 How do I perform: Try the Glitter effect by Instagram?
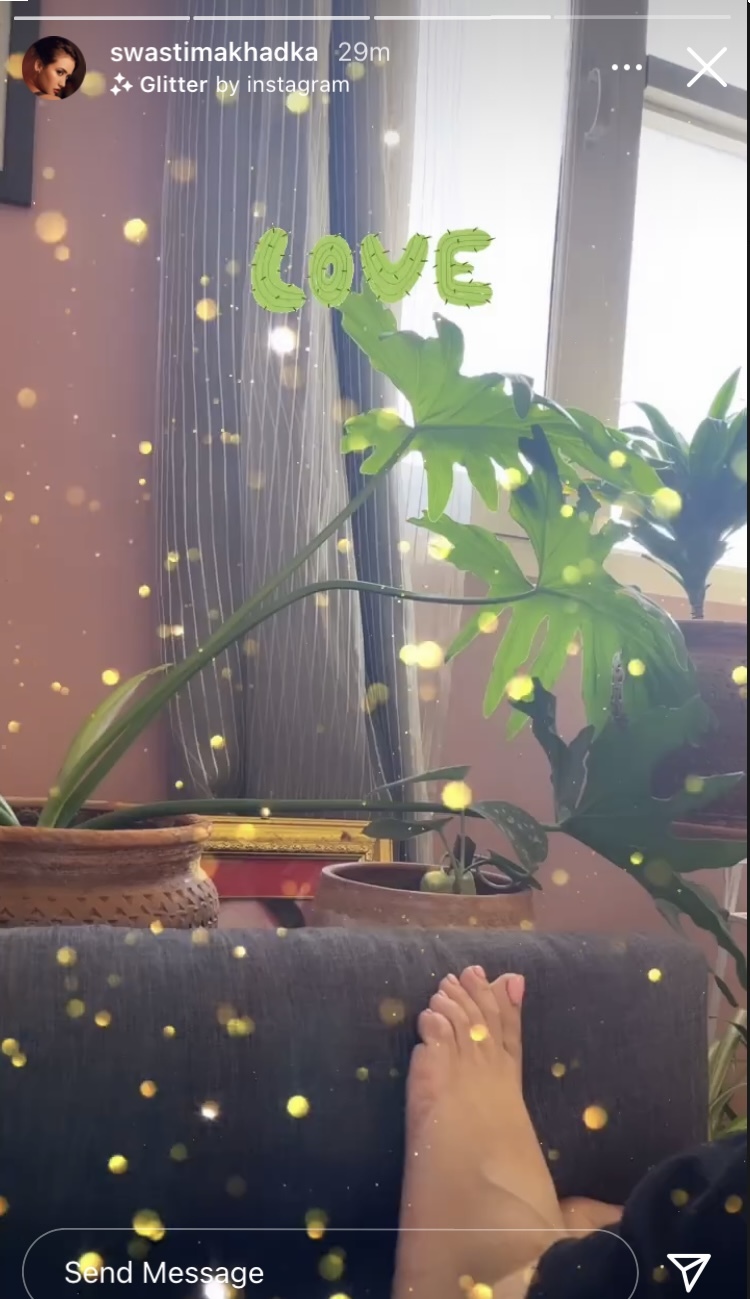pos(231,86)
